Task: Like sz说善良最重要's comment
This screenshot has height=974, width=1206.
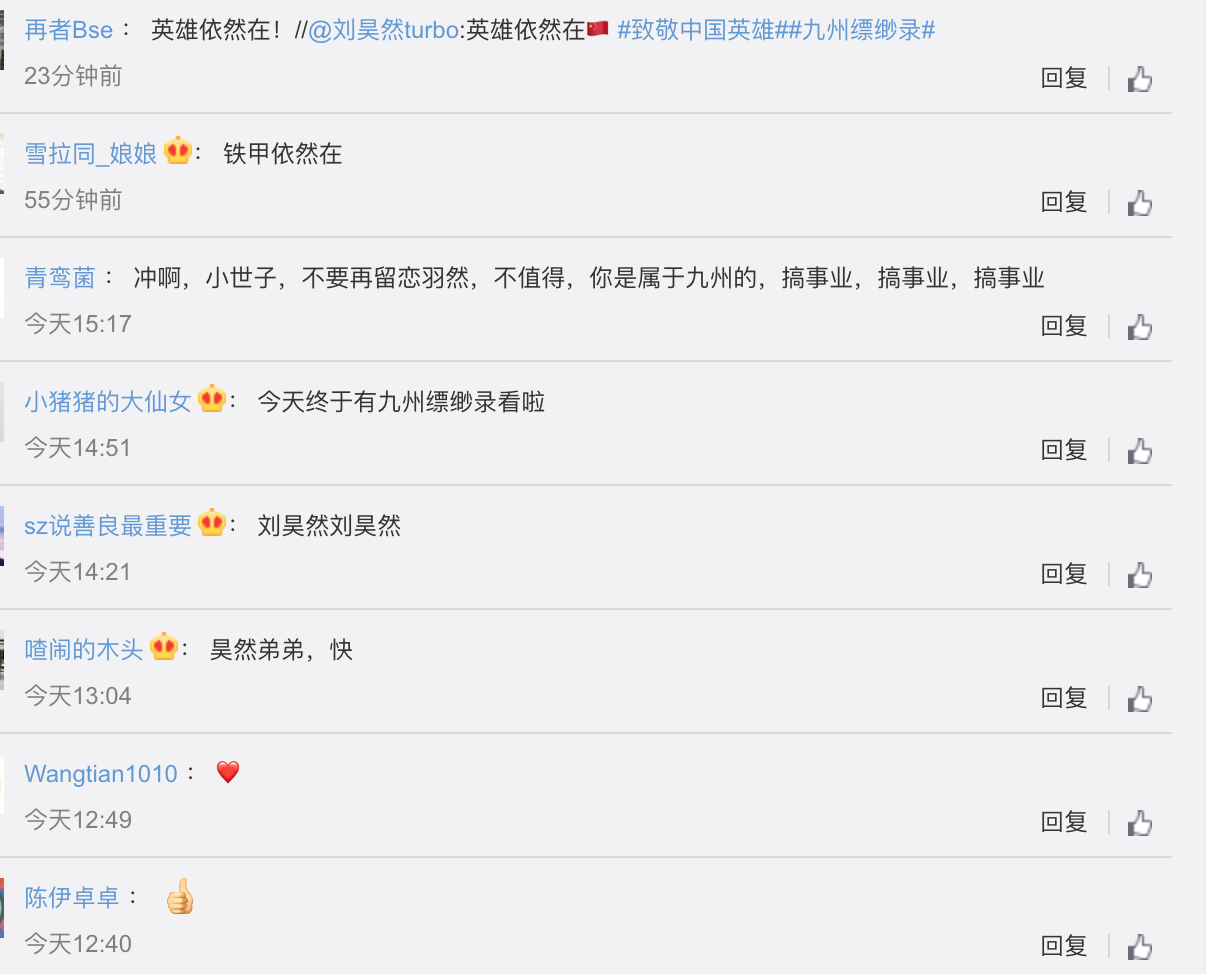Action: [x=1140, y=575]
